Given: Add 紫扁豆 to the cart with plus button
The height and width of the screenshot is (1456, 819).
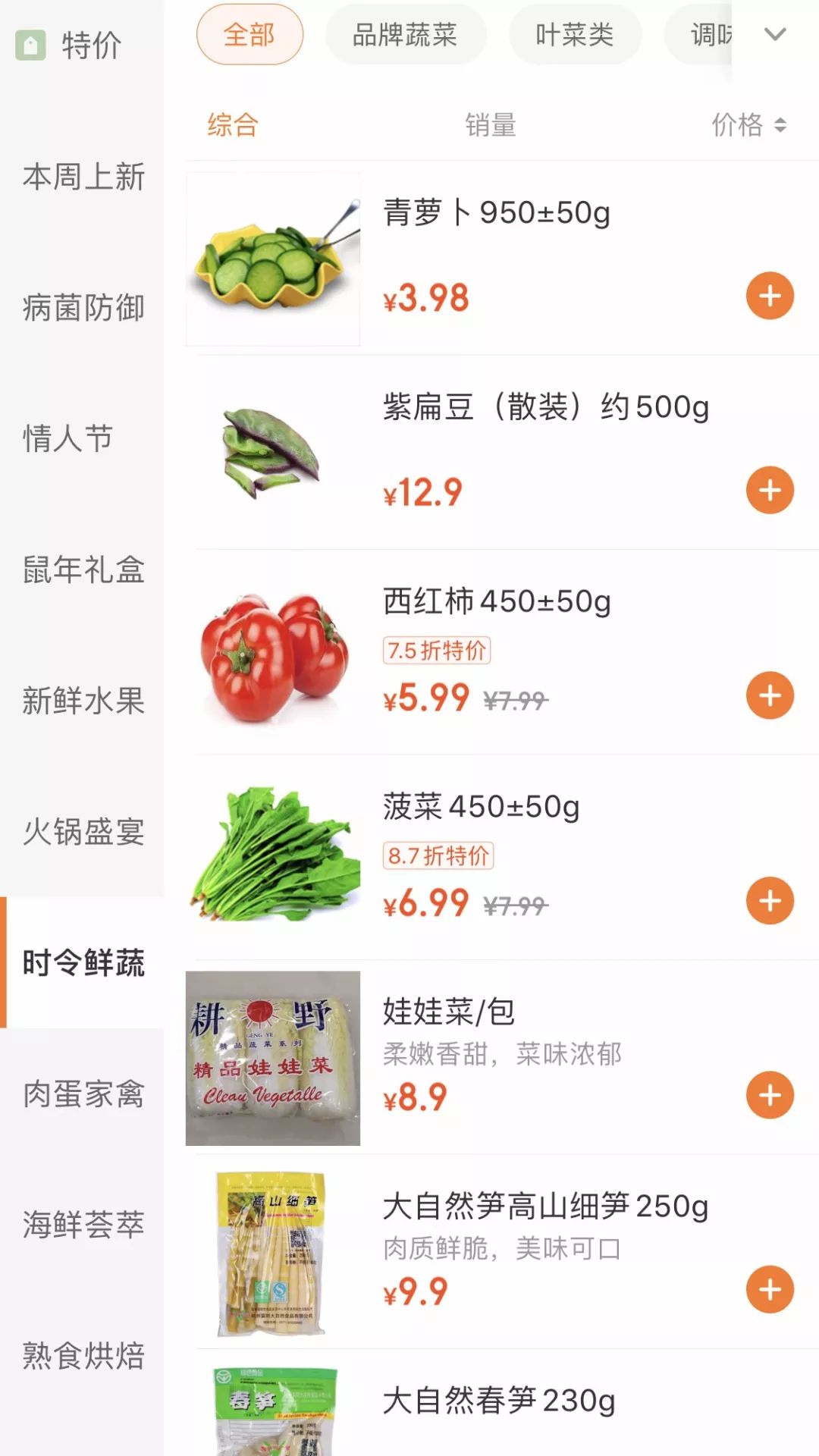Looking at the screenshot, I should click(770, 491).
